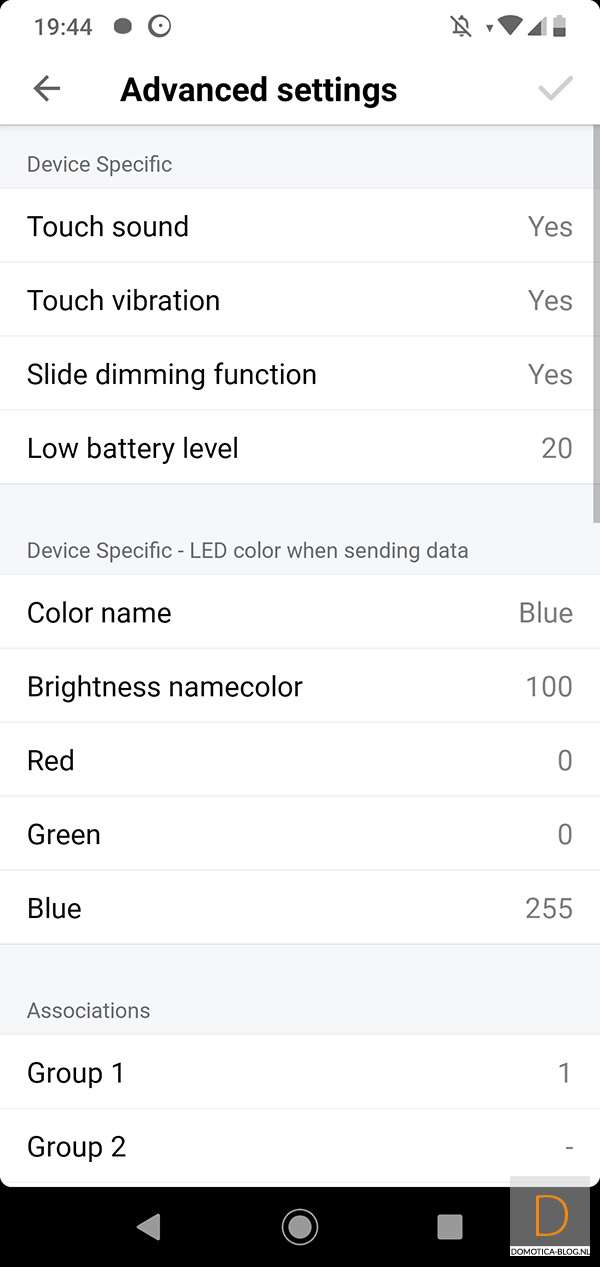Edit the Red color value
Viewport: 600px width, 1267px height.
tap(300, 760)
